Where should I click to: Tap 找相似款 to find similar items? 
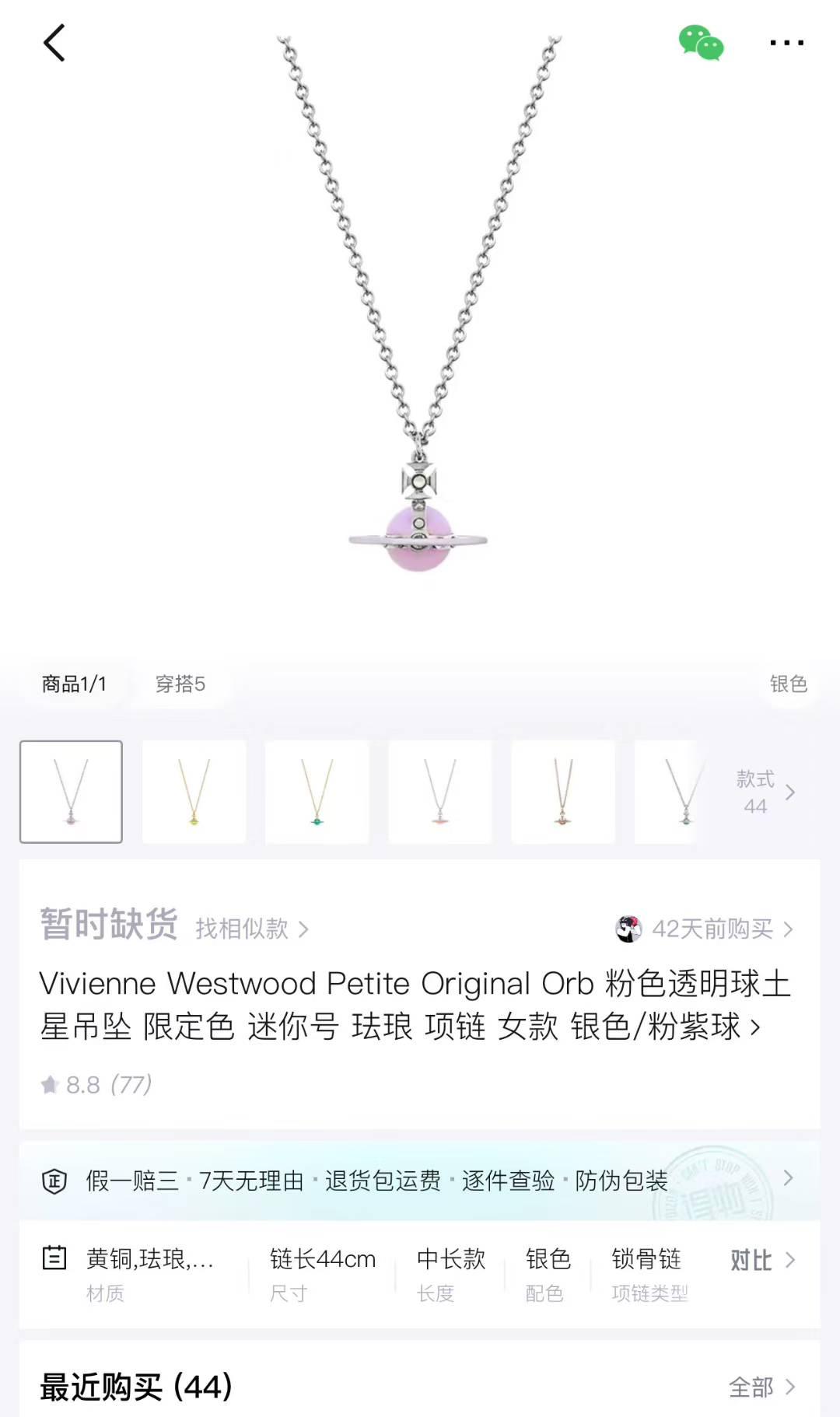point(251,929)
